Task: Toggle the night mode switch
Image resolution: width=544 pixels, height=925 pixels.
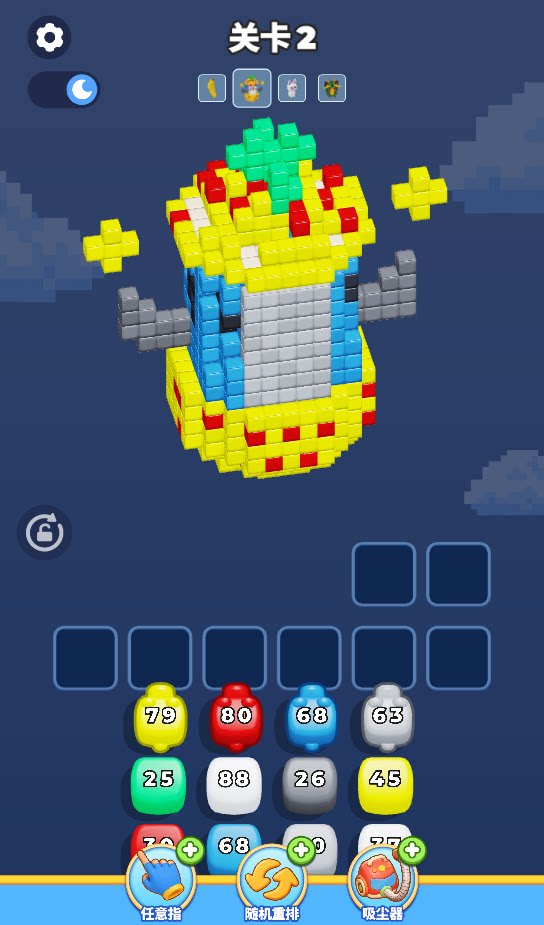Action: [64, 90]
